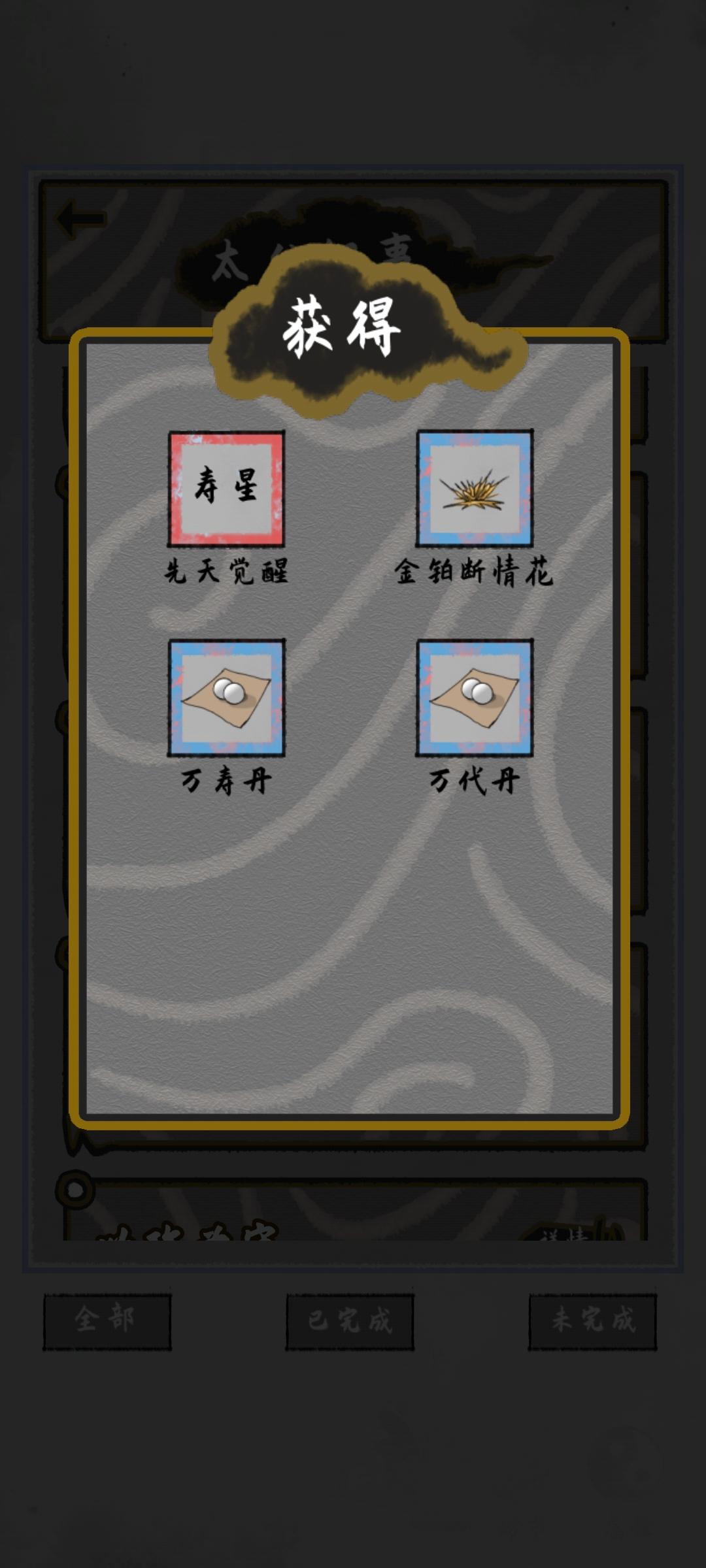The height and width of the screenshot is (1568, 706).
Task: Show the 未完成 unfinished list
Action: [x=592, y=1321]
